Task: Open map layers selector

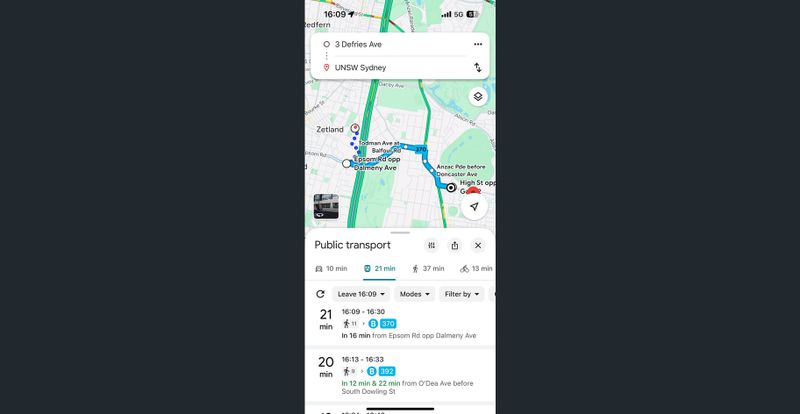Action: coord(477,97)
